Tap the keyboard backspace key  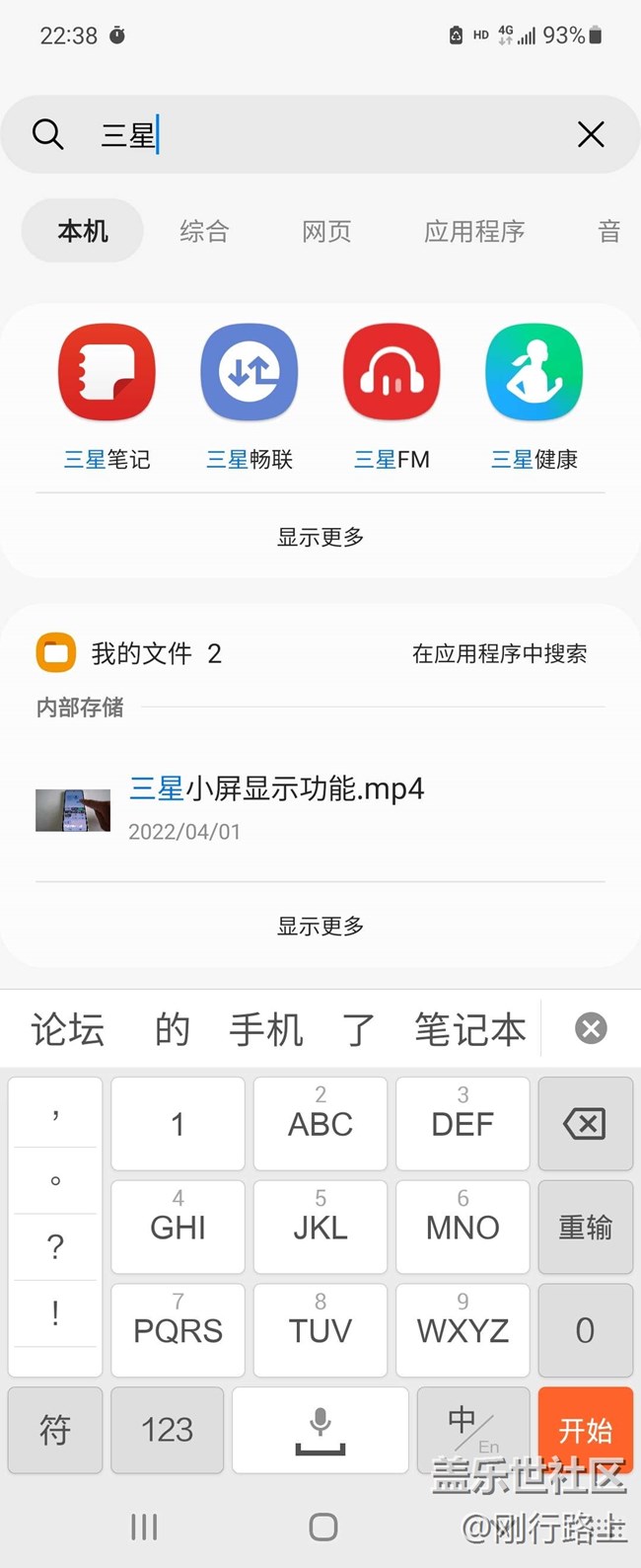(585, 1124)
